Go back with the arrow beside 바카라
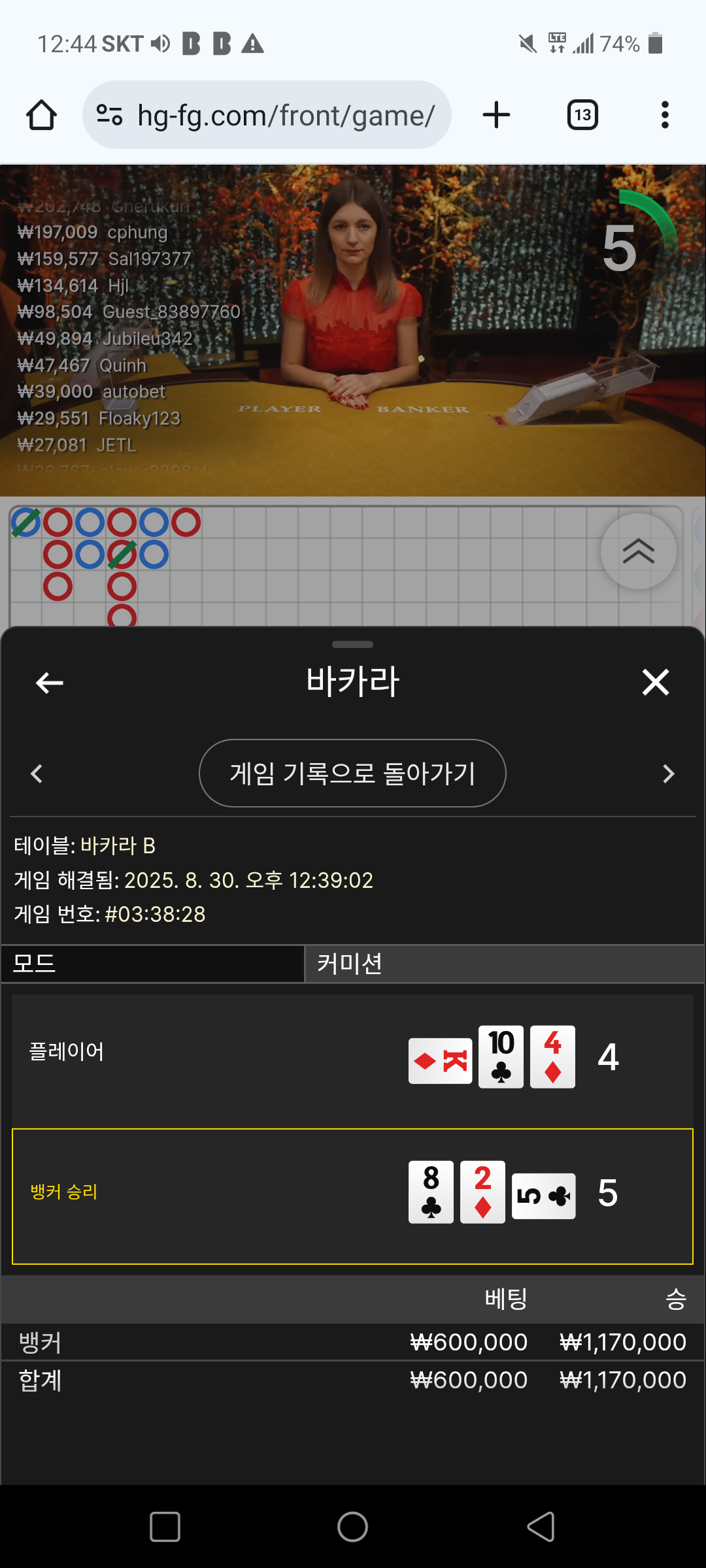Image resolution: width=706 pixels, height=1568 pixels. (x=49, y=683)
